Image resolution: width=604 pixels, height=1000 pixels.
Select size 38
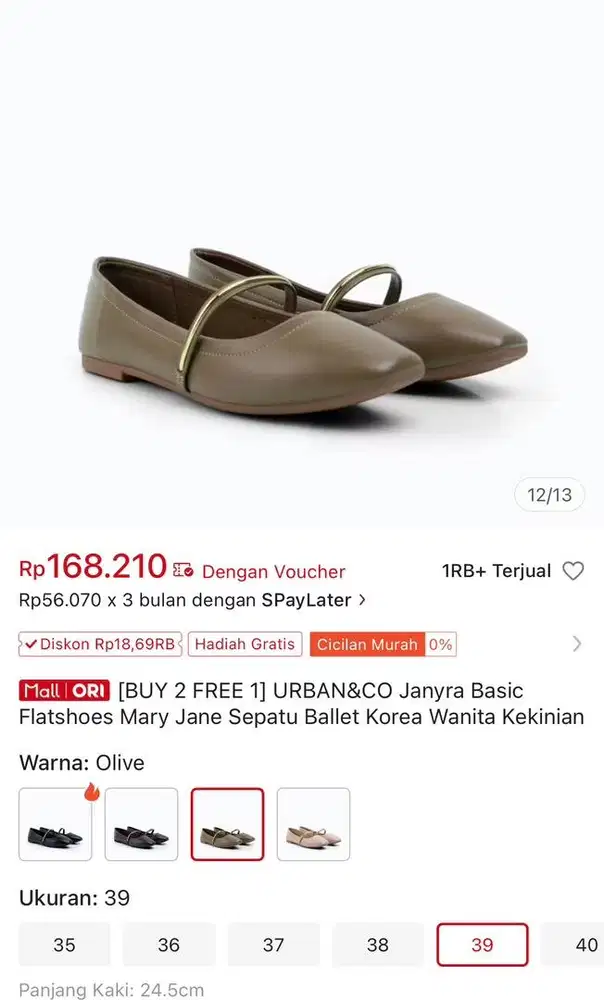point(378,944)
